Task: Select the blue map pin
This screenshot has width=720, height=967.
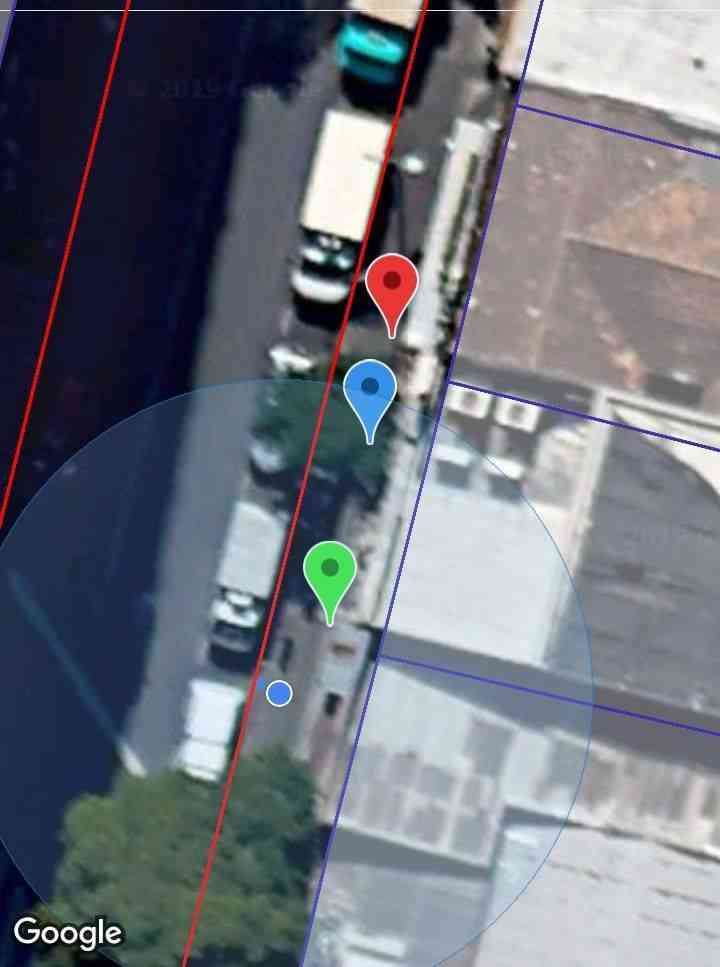Action: click(370, 391)
